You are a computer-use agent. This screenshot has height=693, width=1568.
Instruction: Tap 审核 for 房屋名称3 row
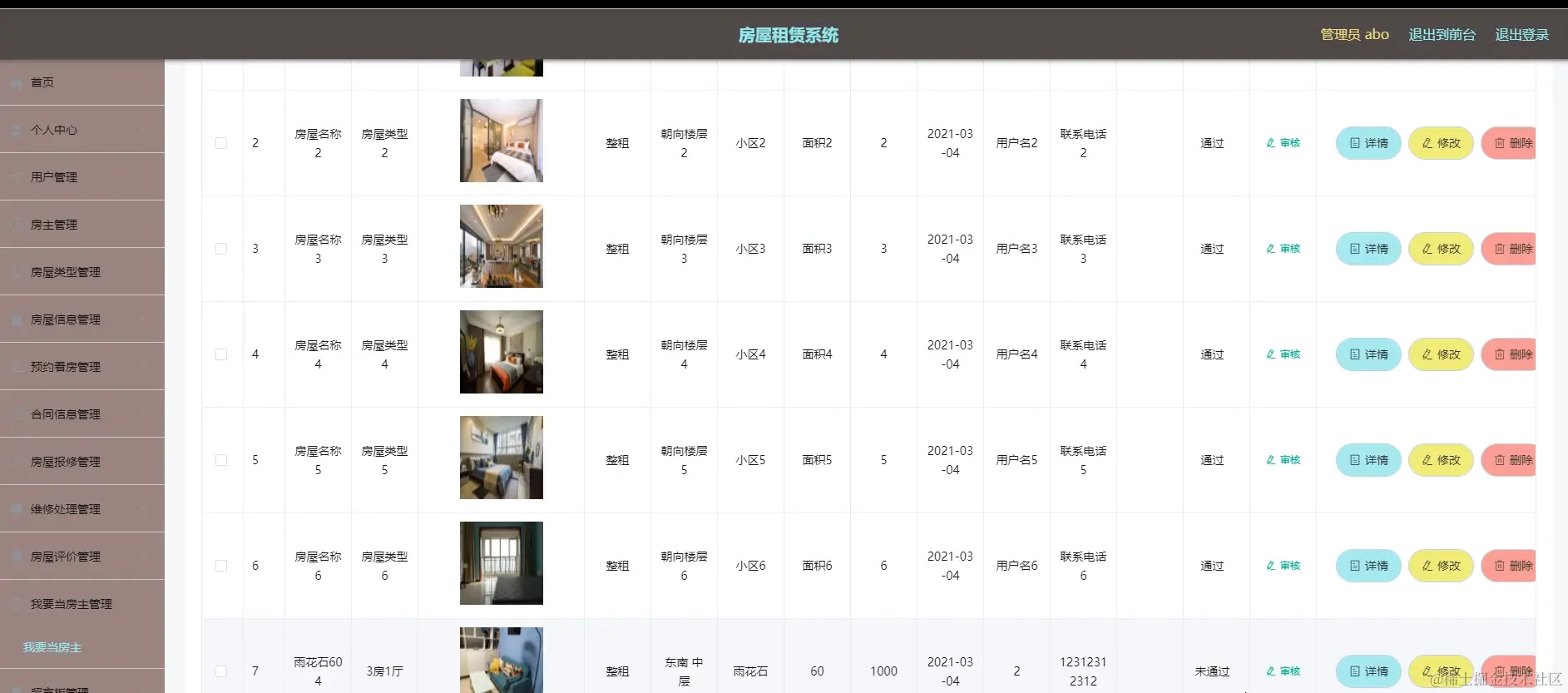click(1283, 249)
